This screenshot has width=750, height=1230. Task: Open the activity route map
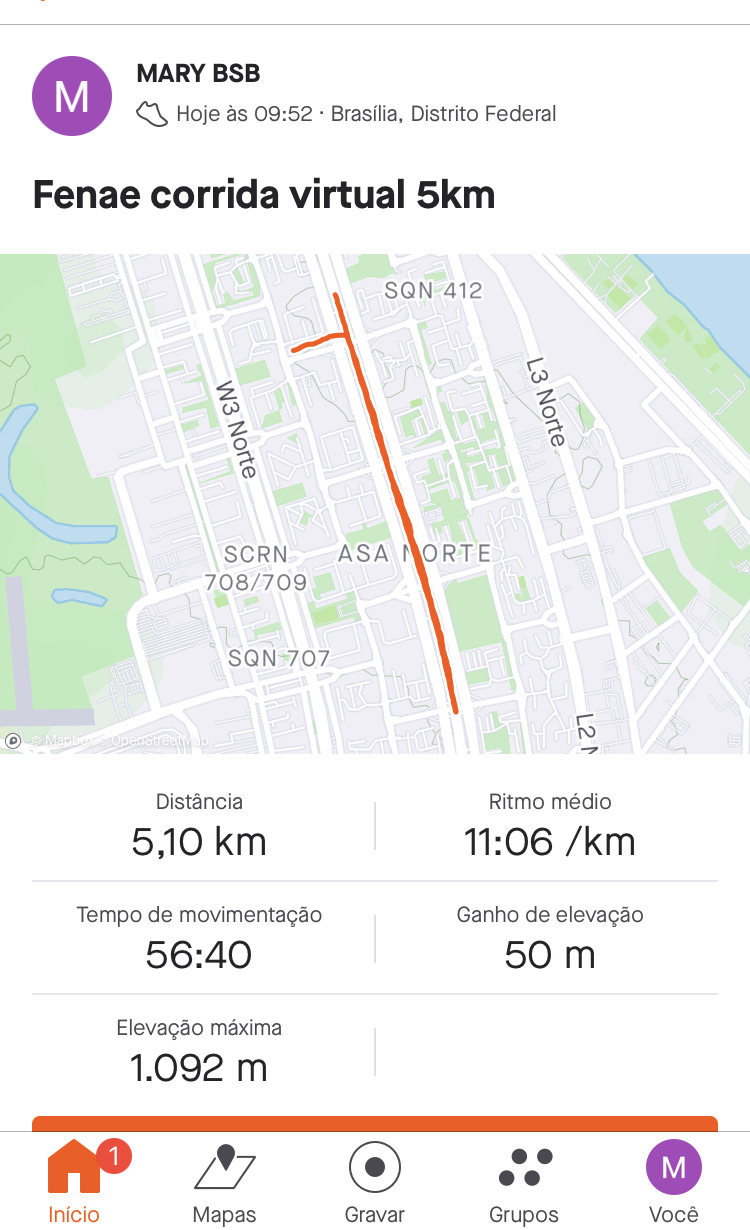[375, 503]
